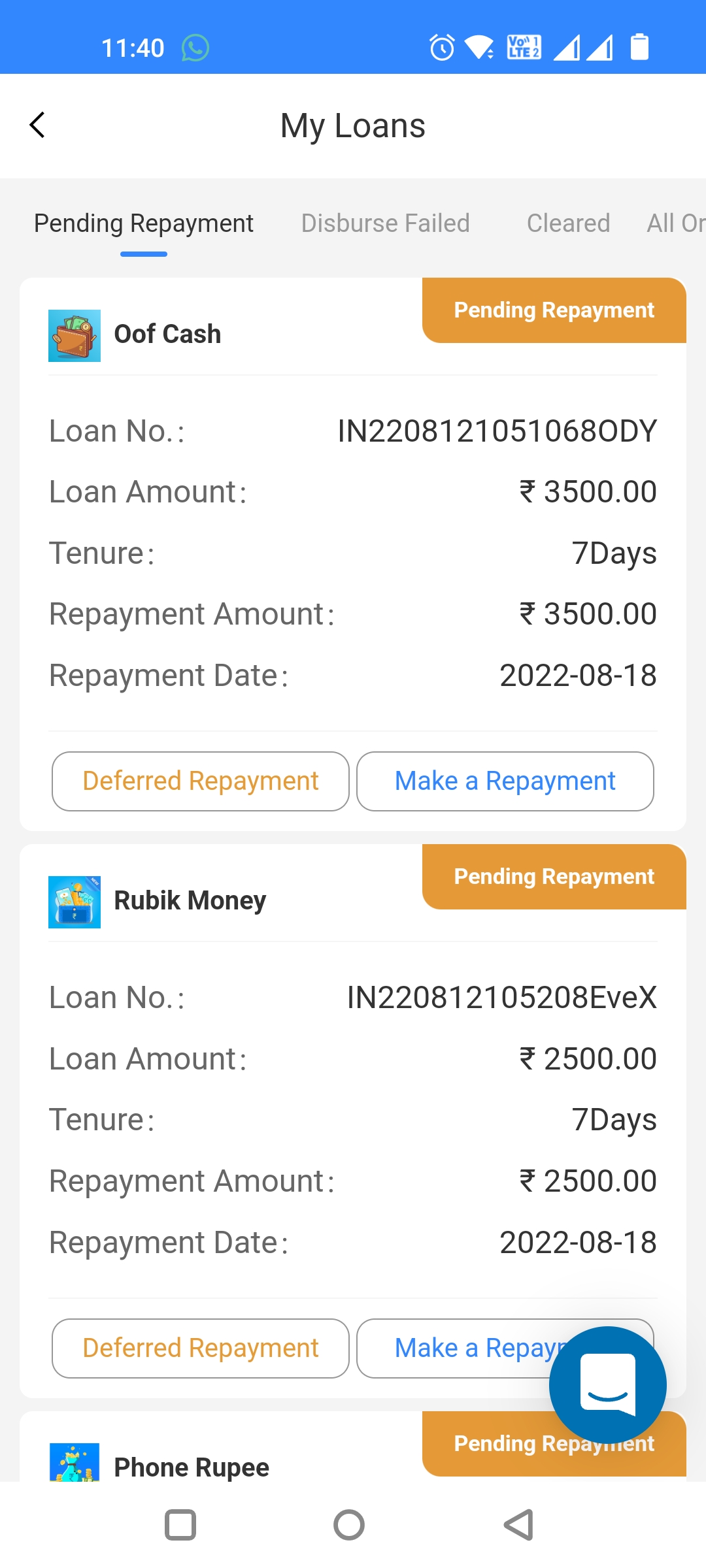This screenshot has width=706, height=1568.
Task: Go back from My Loans
Action: click(x=38, y=125)
